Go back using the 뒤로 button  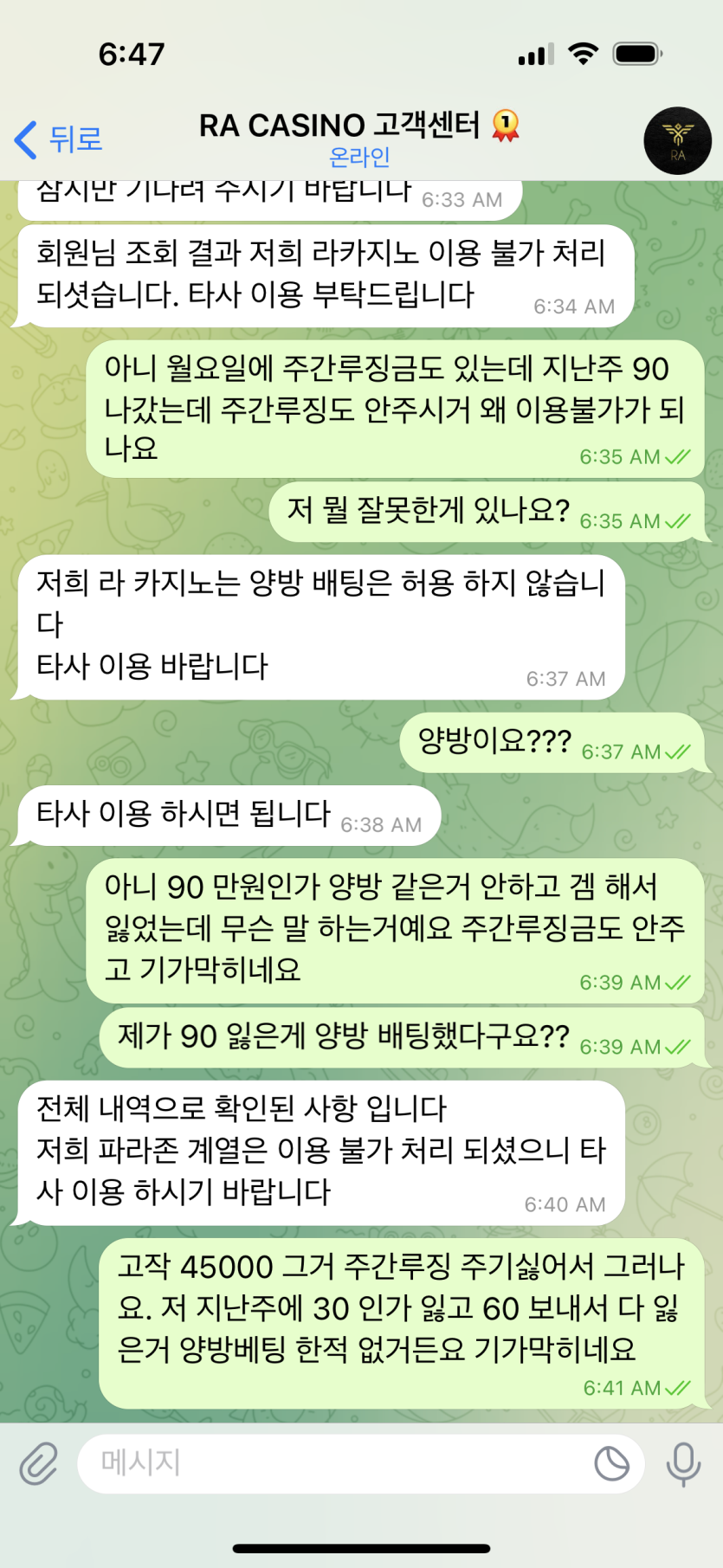tap(59, 139)
